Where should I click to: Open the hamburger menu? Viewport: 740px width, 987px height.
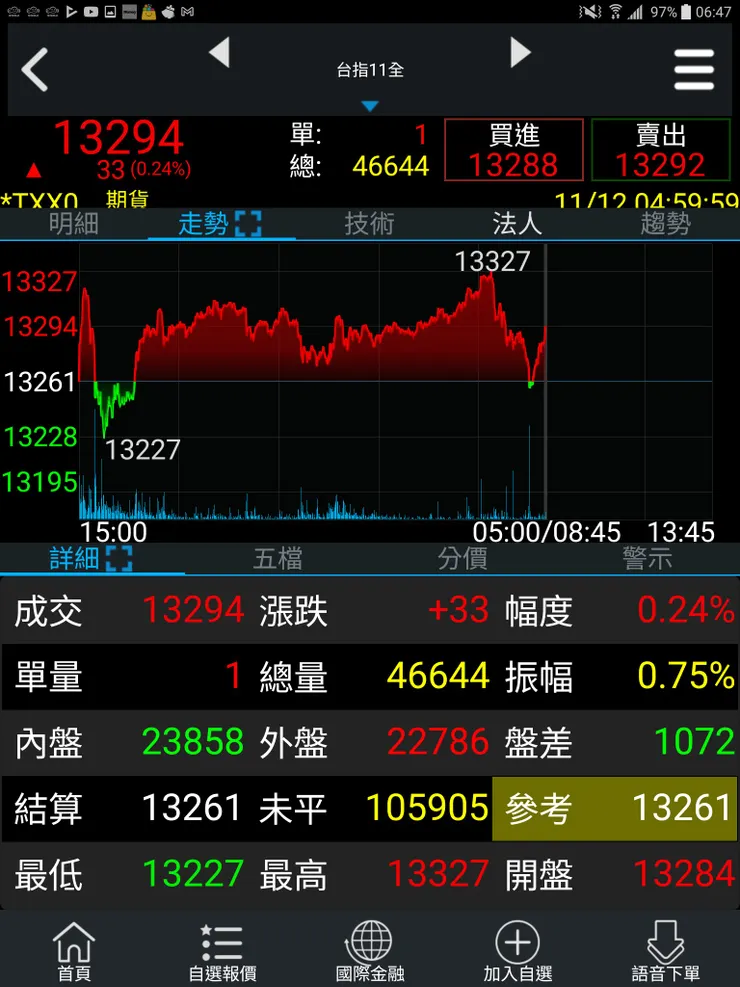pyautogui.click(x=694, y=70)
